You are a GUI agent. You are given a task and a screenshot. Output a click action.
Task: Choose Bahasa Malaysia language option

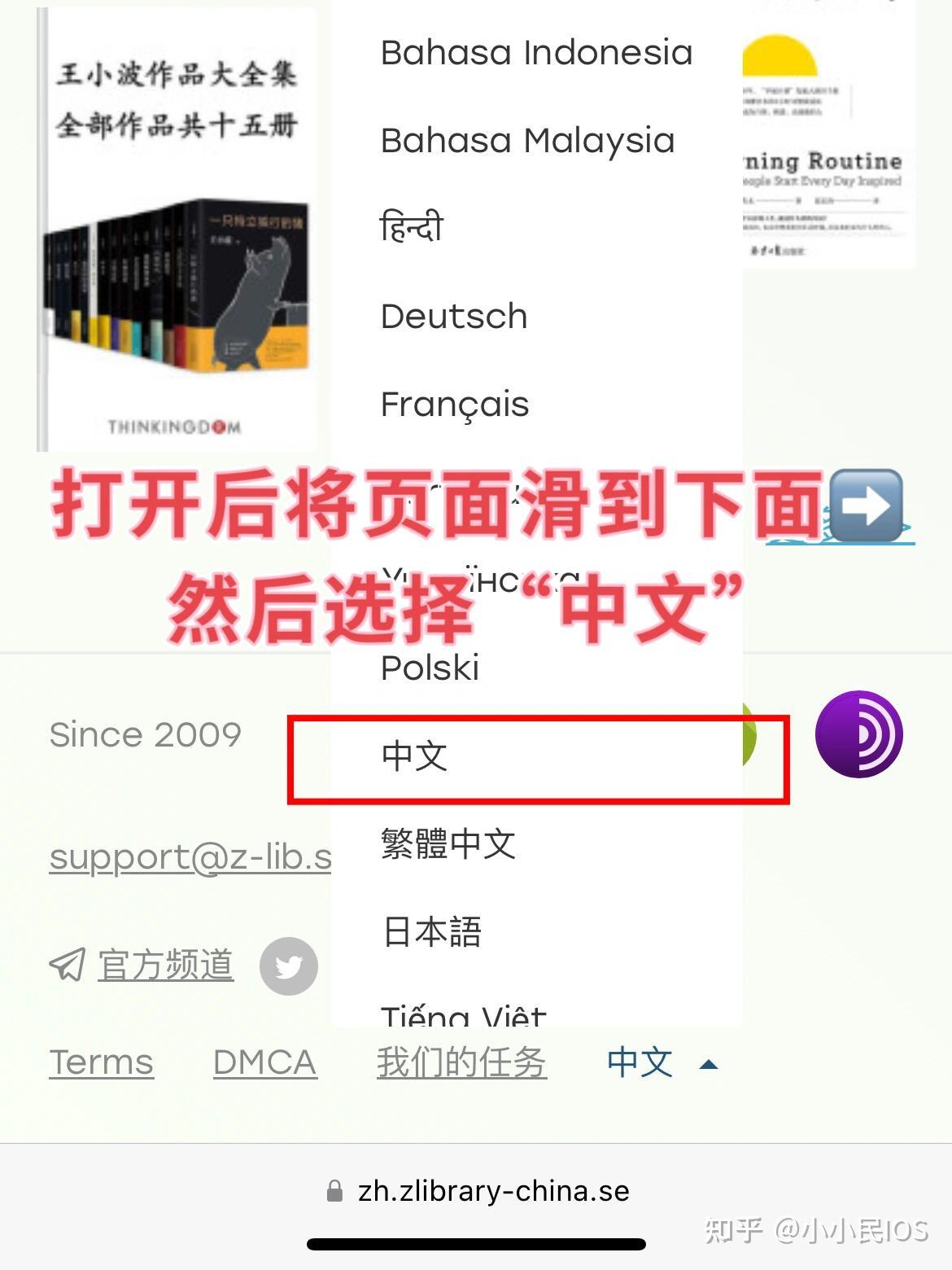tap(527, 141)
